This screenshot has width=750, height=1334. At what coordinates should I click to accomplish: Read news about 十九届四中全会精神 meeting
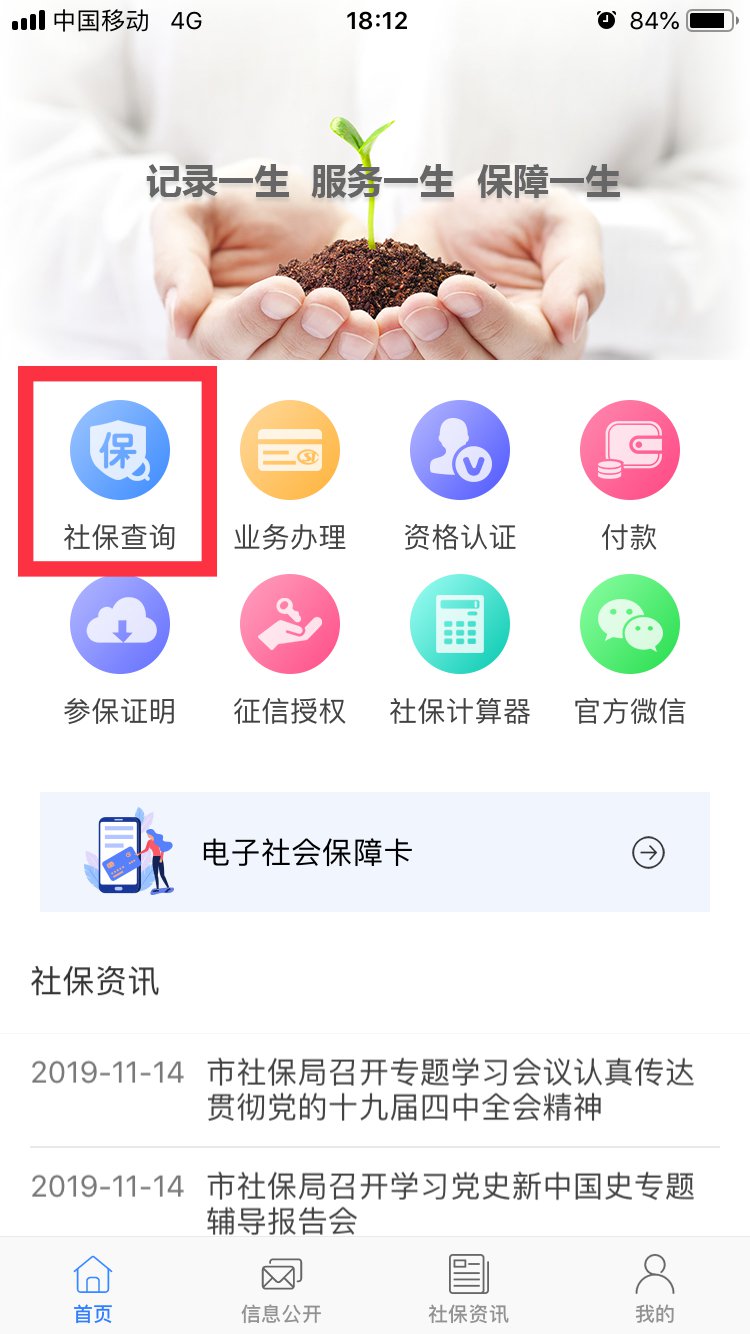tap(450, 1090)
